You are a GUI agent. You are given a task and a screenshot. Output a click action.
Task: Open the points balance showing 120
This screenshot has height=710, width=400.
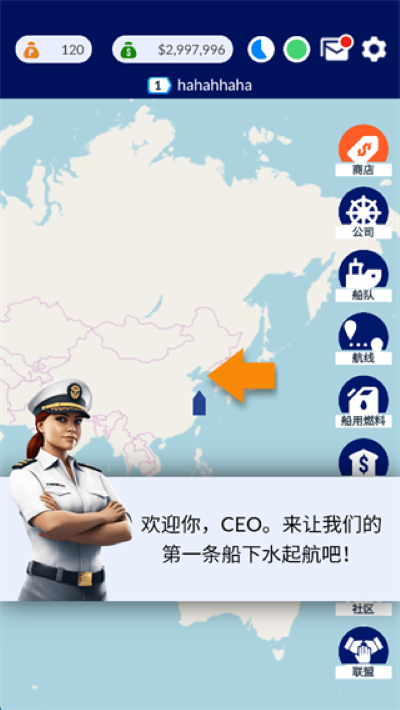pos(53,49)
